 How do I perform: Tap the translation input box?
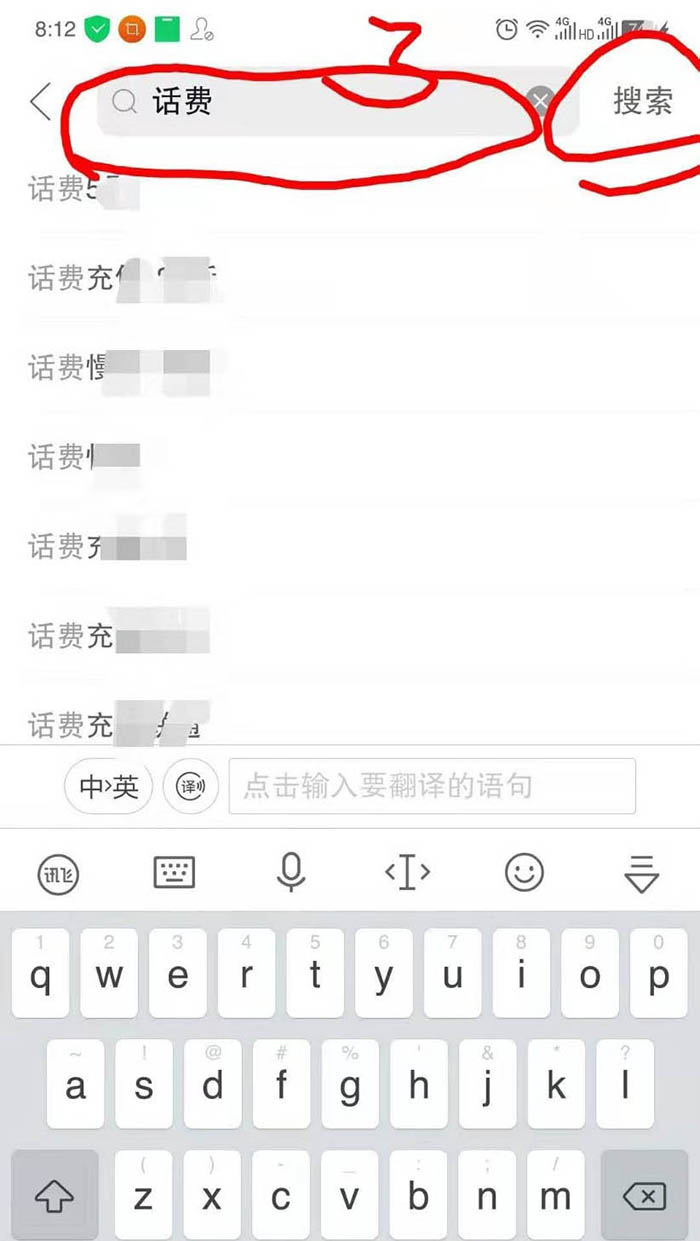click(x=432, y=786)
